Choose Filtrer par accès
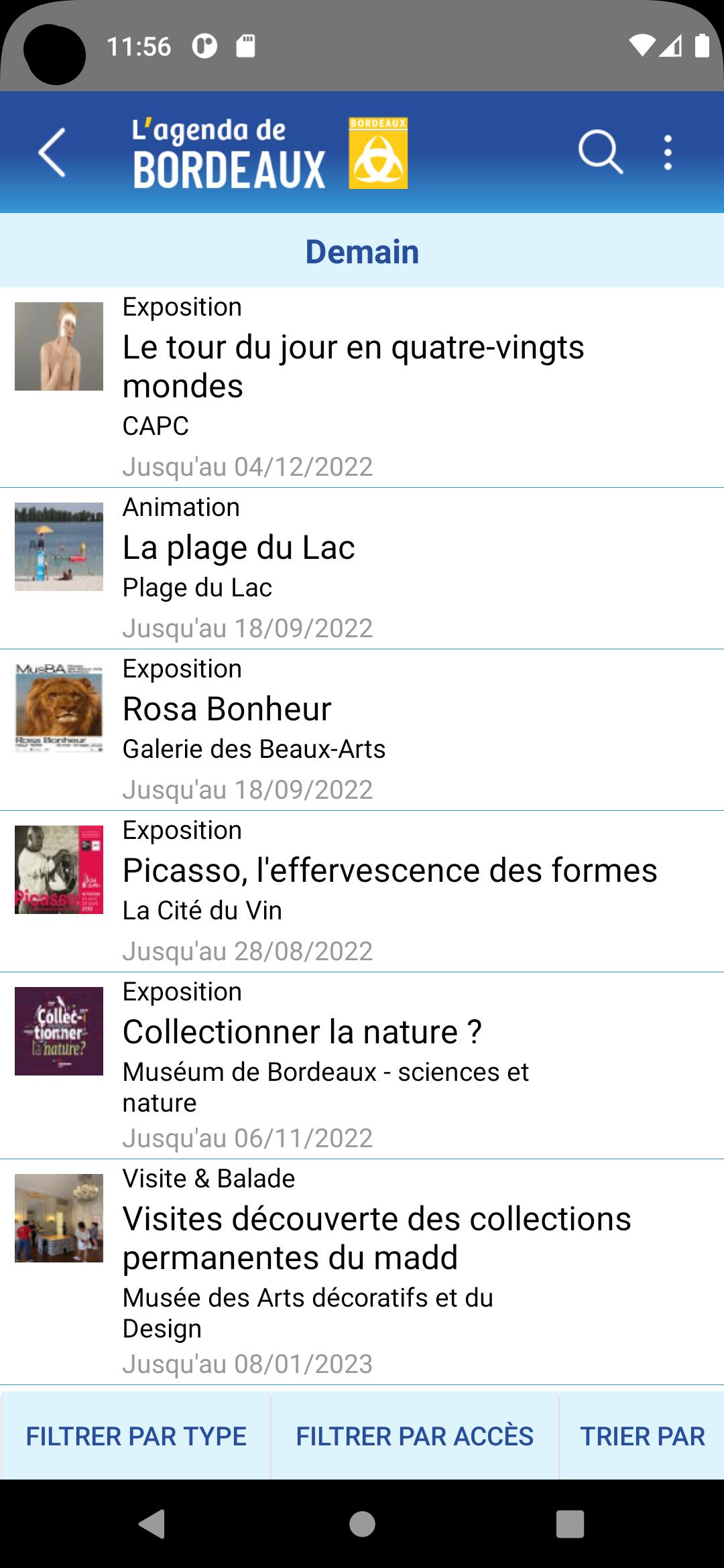The height and width of the screenshot is (1568, 724). tap(415, 1436)
